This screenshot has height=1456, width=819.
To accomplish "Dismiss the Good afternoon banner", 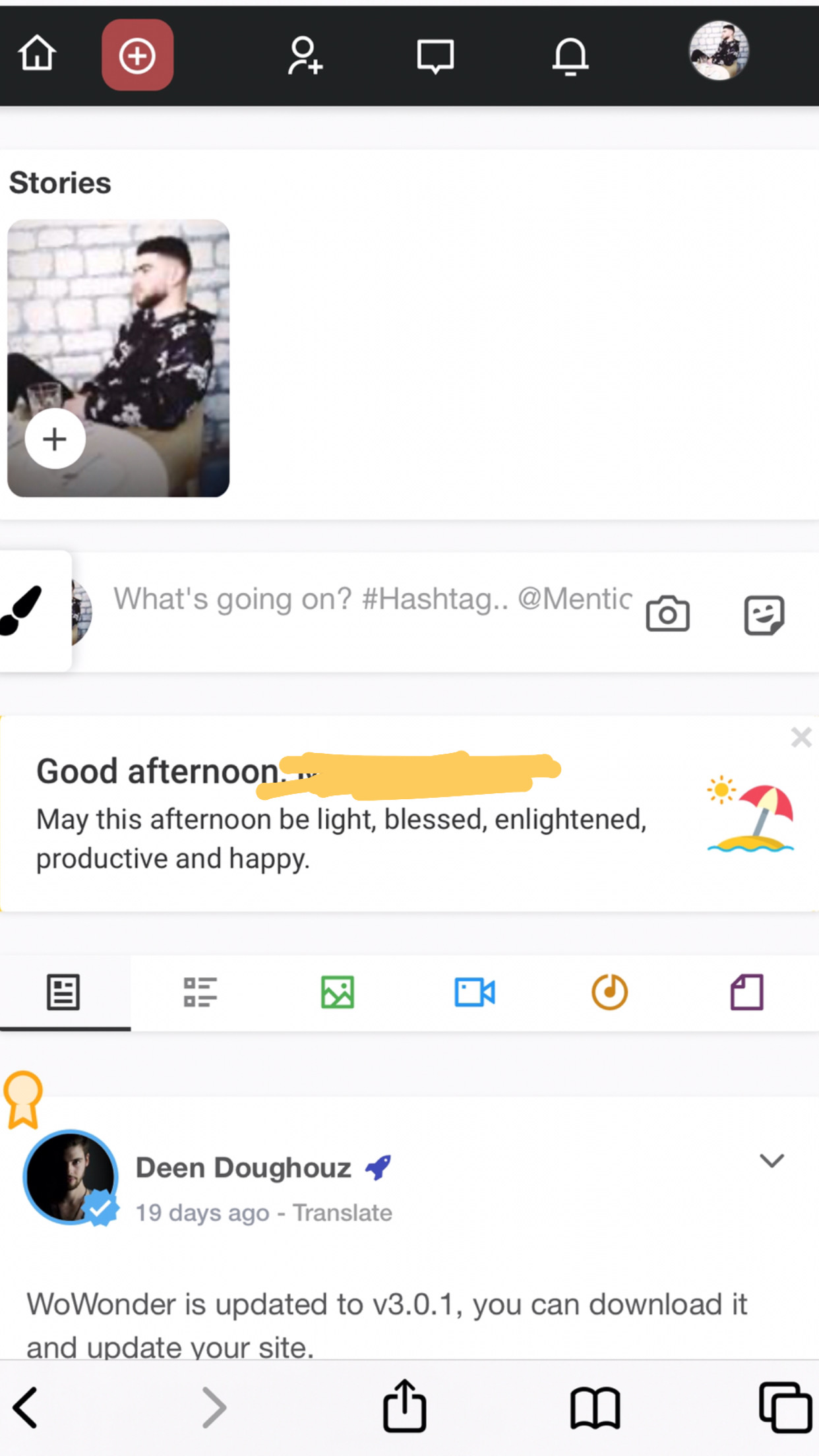I will pos(801,737).
